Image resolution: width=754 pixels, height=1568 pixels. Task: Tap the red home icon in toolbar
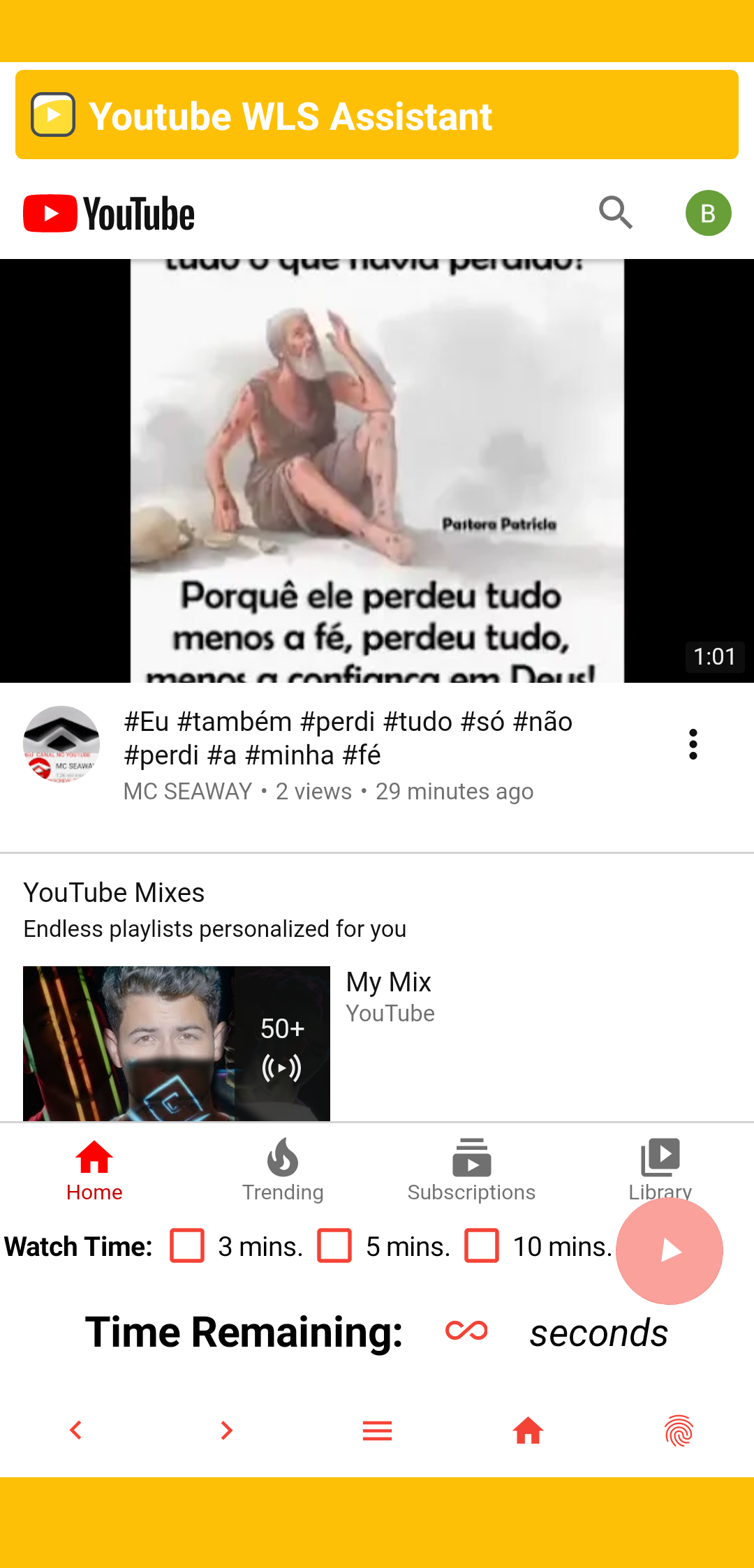pyautogui.click(x=528, y=1430)
